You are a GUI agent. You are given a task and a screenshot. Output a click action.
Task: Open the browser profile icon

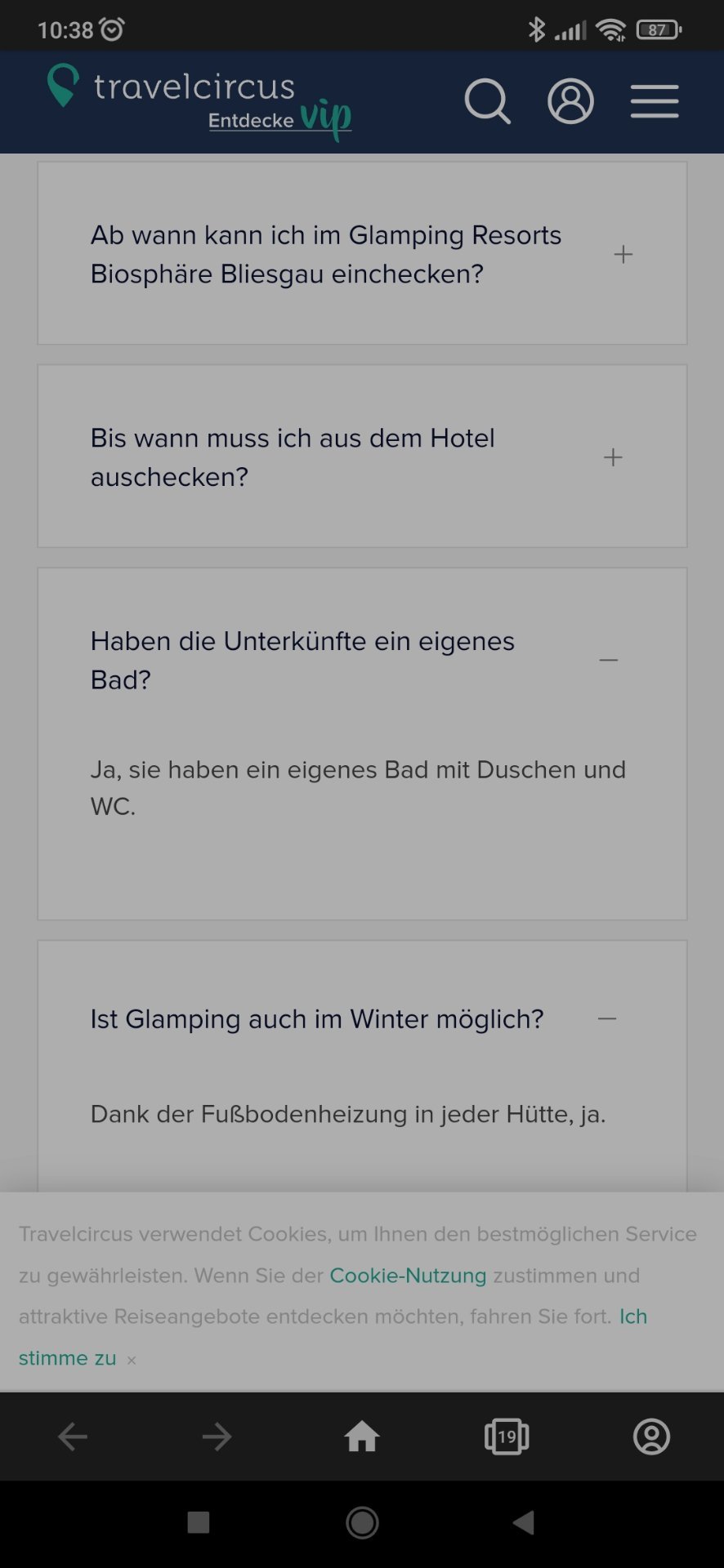(651, 1437)
